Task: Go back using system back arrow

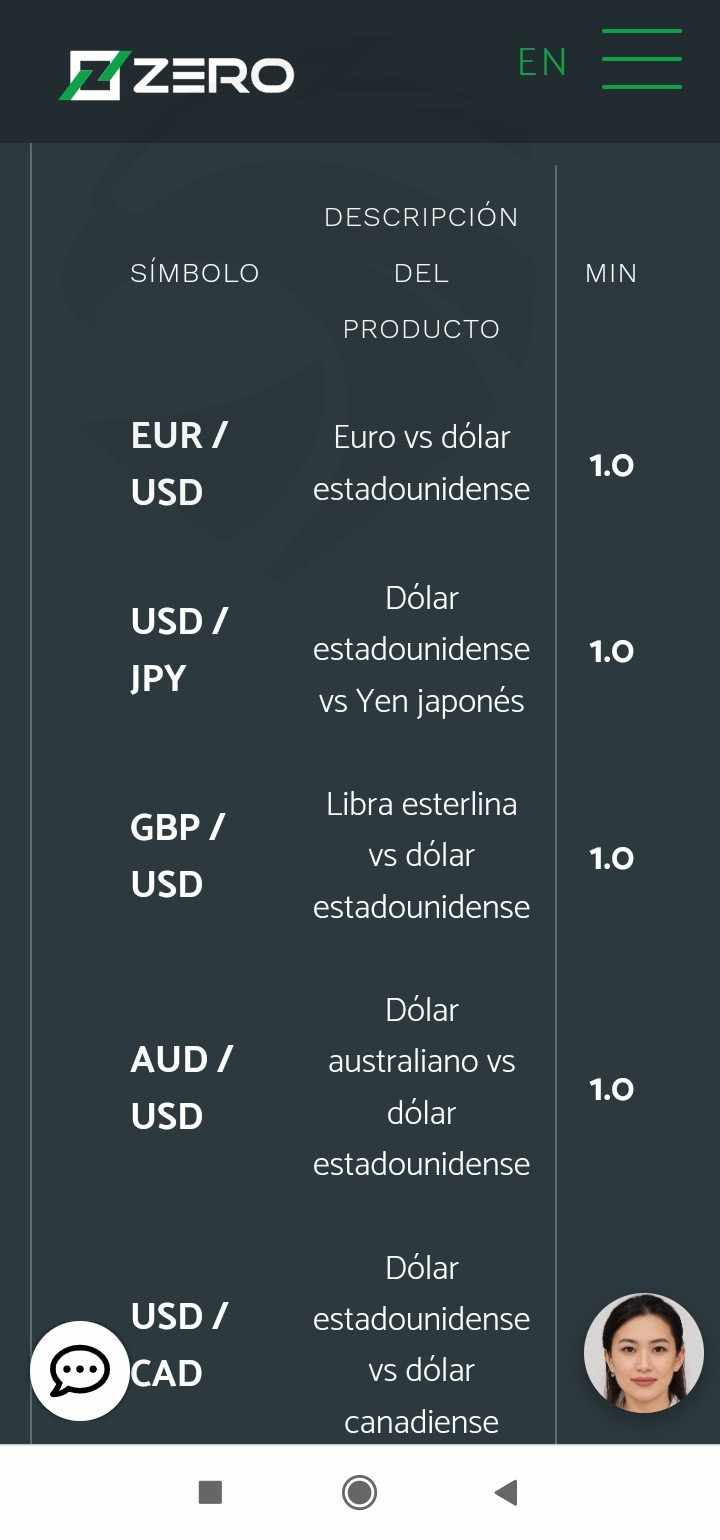Action: [x=506, y=1493]
